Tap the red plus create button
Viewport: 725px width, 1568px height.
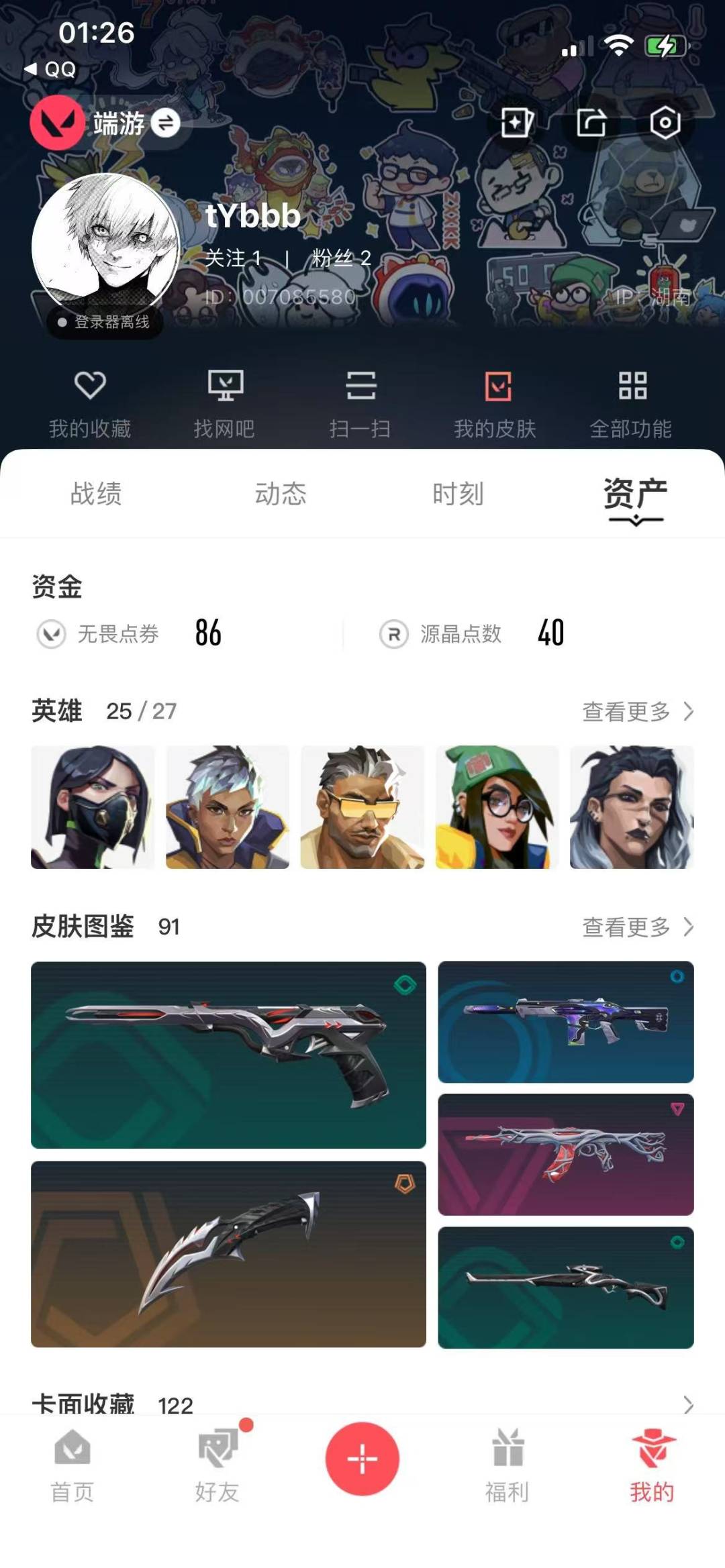pyautogui.click(x=362, y=1459)
